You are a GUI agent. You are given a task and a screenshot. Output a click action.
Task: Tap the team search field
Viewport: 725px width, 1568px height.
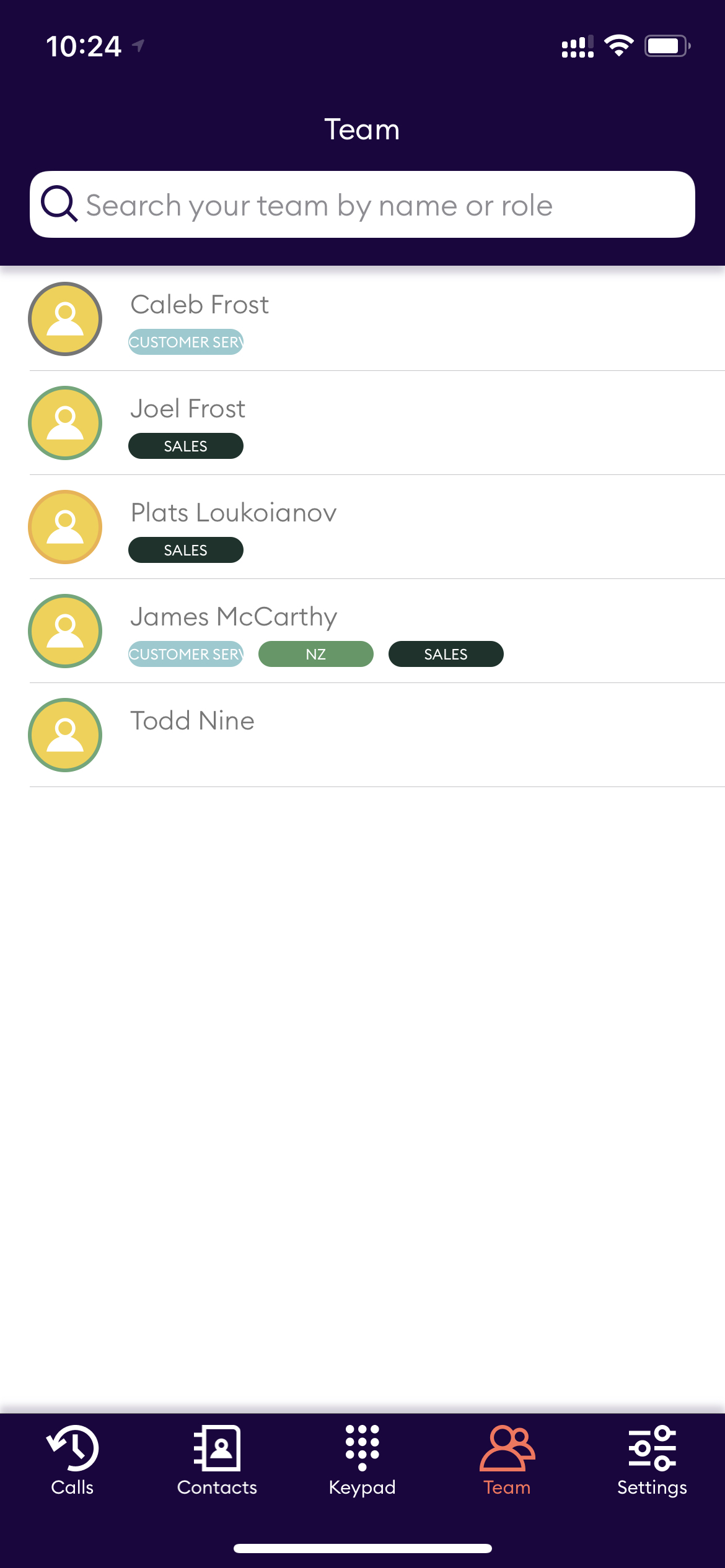pyautogui.click(x=362, y=204)
